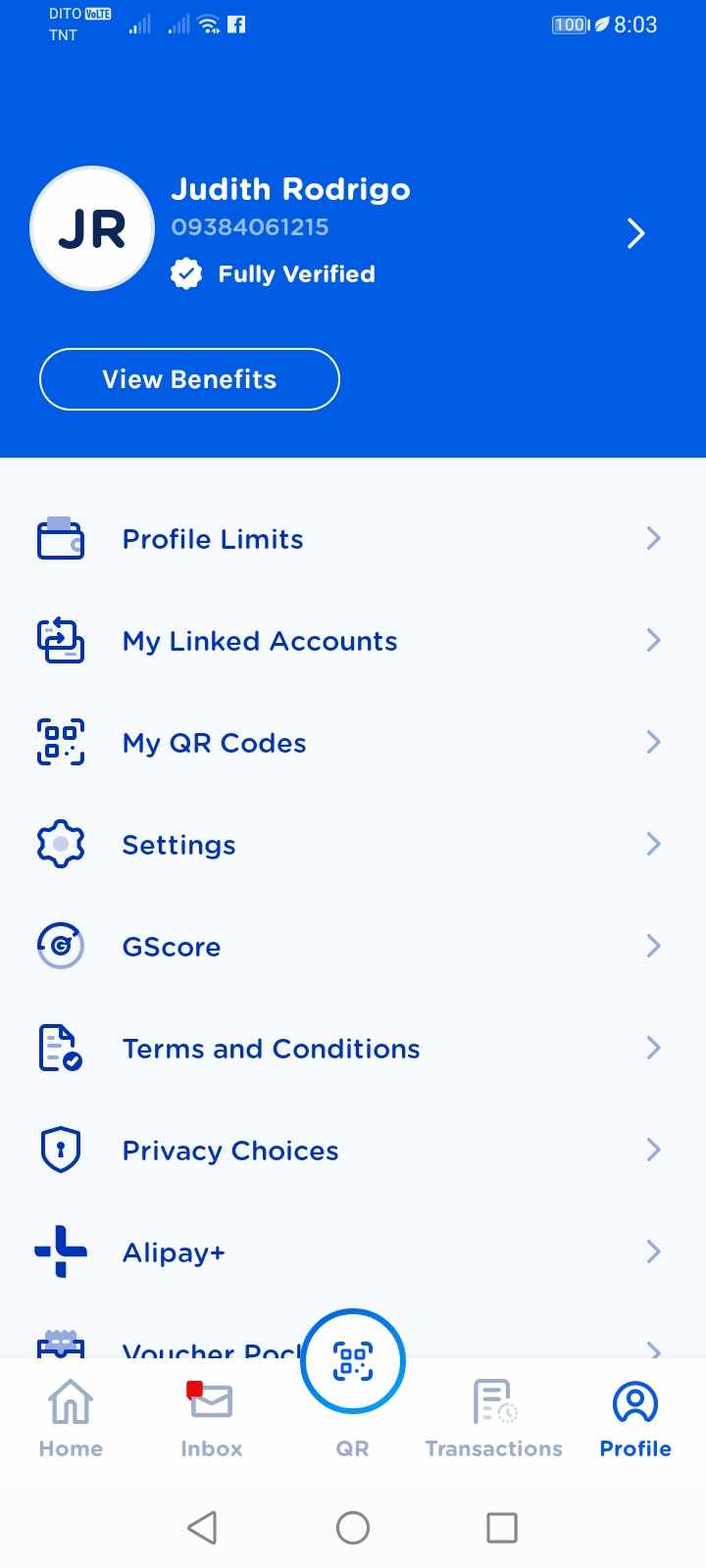Open the Alipay+ row
Screen dimensions: 706x1568
pos(348,1252)
